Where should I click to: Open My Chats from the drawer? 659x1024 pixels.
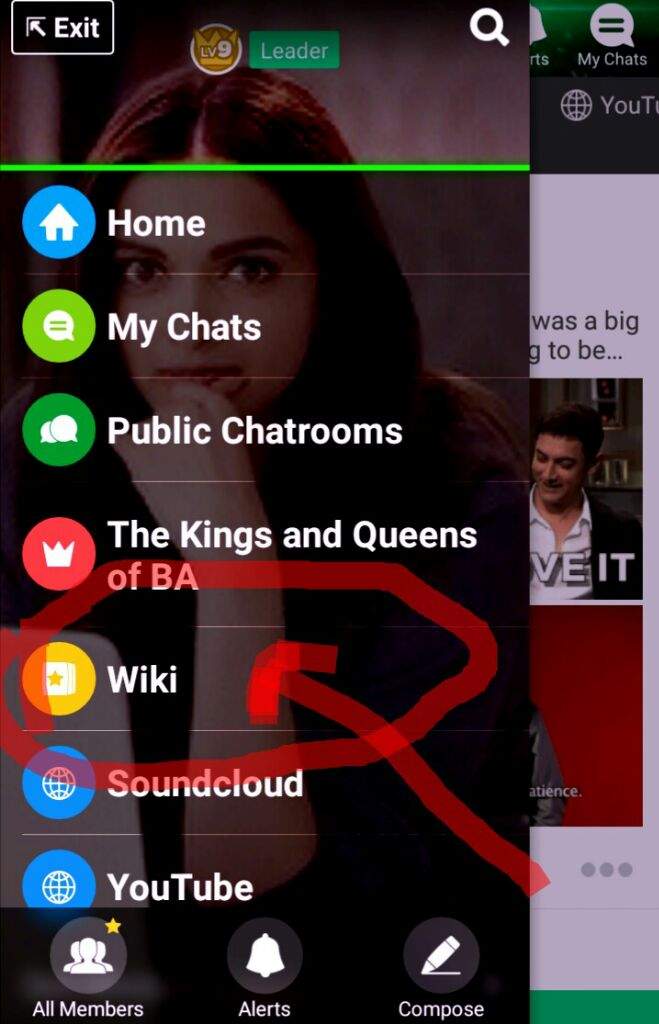tap(183, 327)
